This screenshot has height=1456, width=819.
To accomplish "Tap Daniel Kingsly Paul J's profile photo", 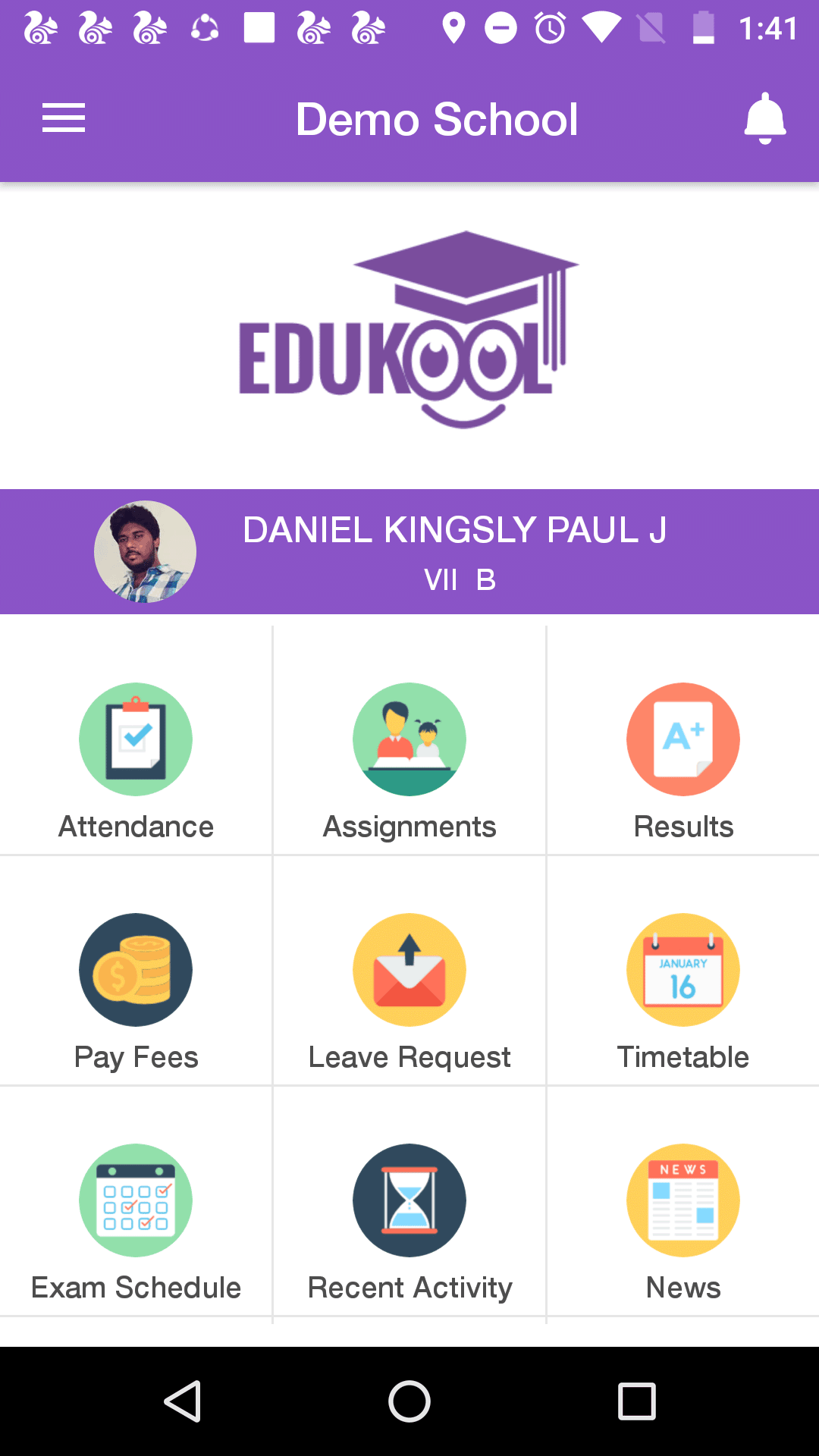I will pyautogui.click(x=145, y=551).
